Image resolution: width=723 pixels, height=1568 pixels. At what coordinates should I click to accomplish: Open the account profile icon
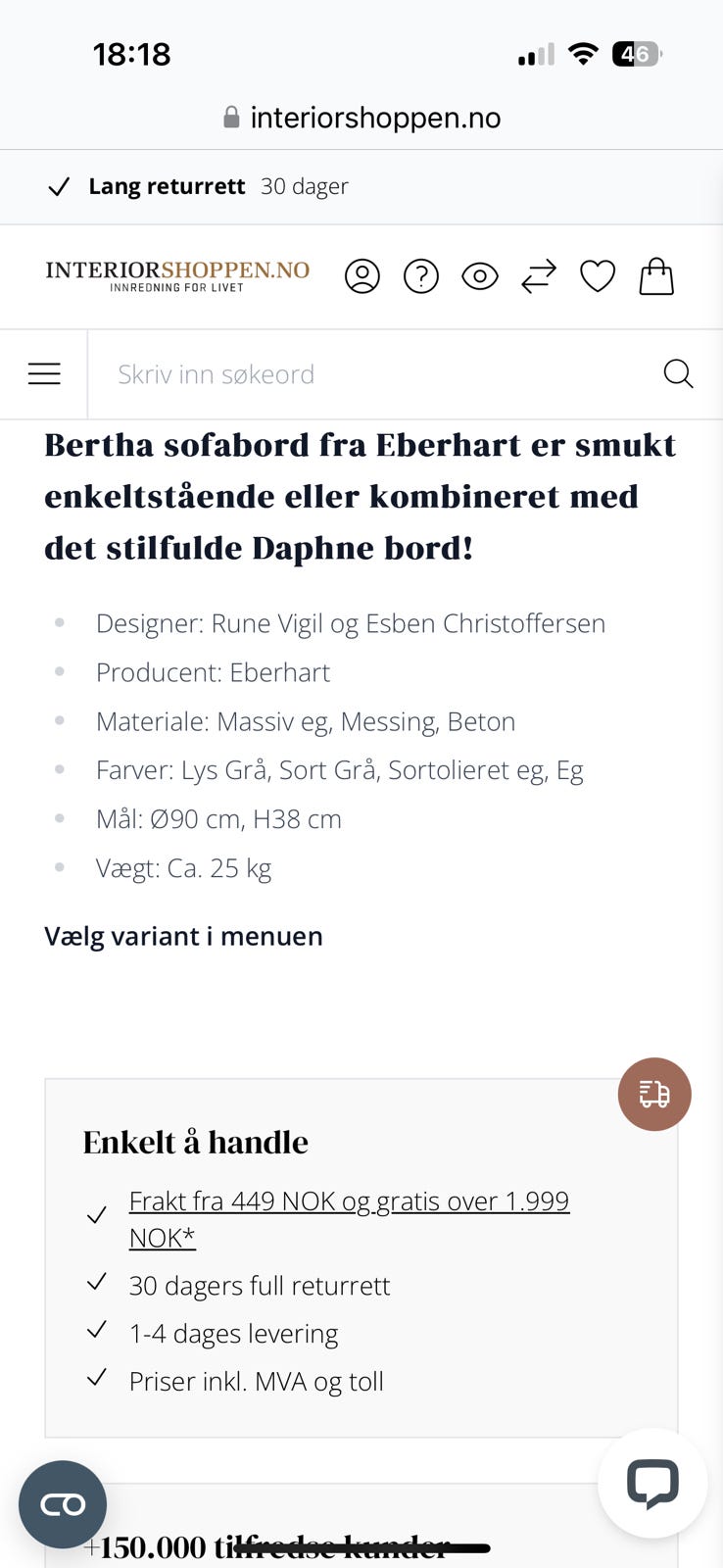(x=361, y=276)
